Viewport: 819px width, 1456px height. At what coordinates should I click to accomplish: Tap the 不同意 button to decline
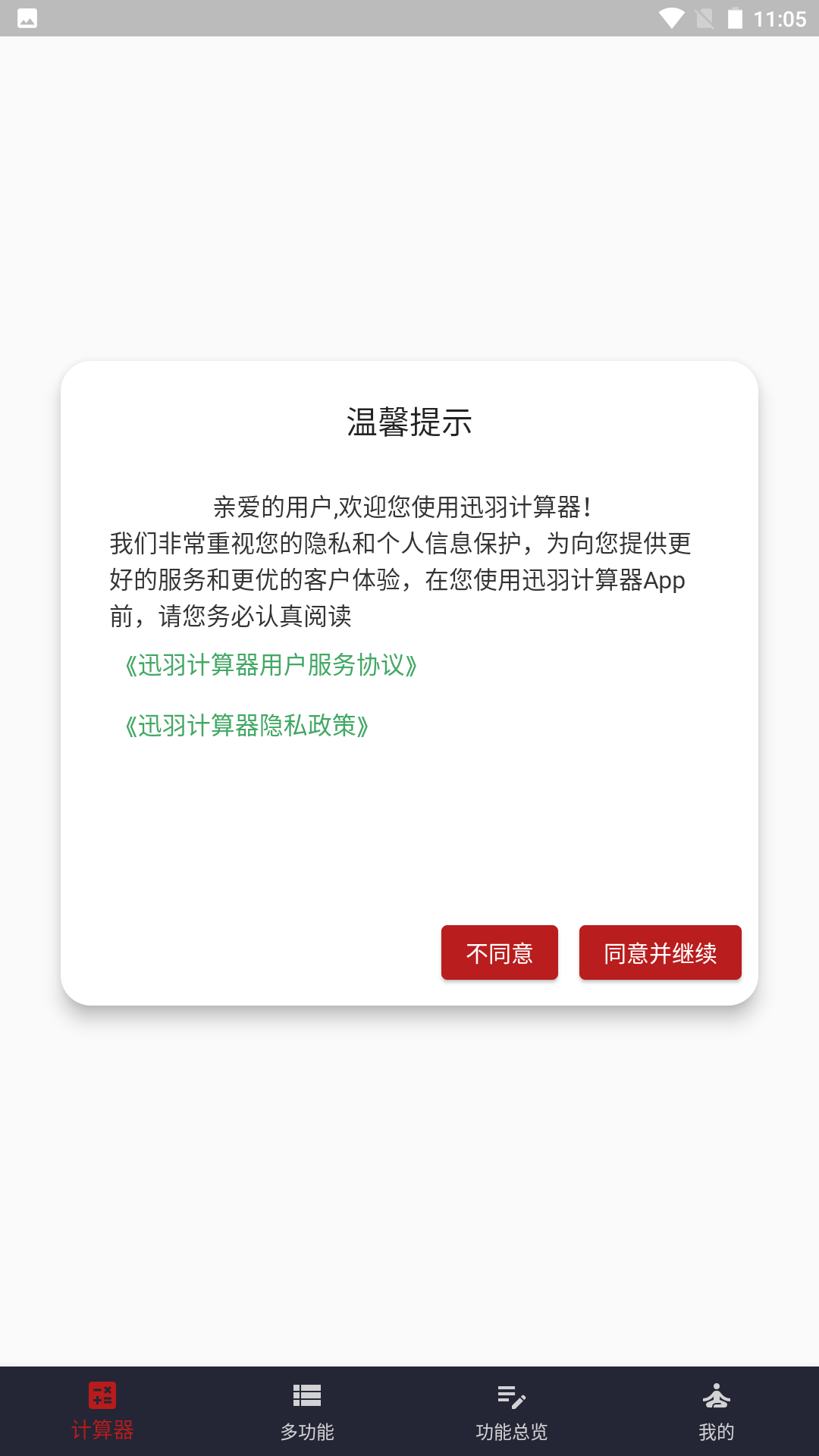coord(500,952)
